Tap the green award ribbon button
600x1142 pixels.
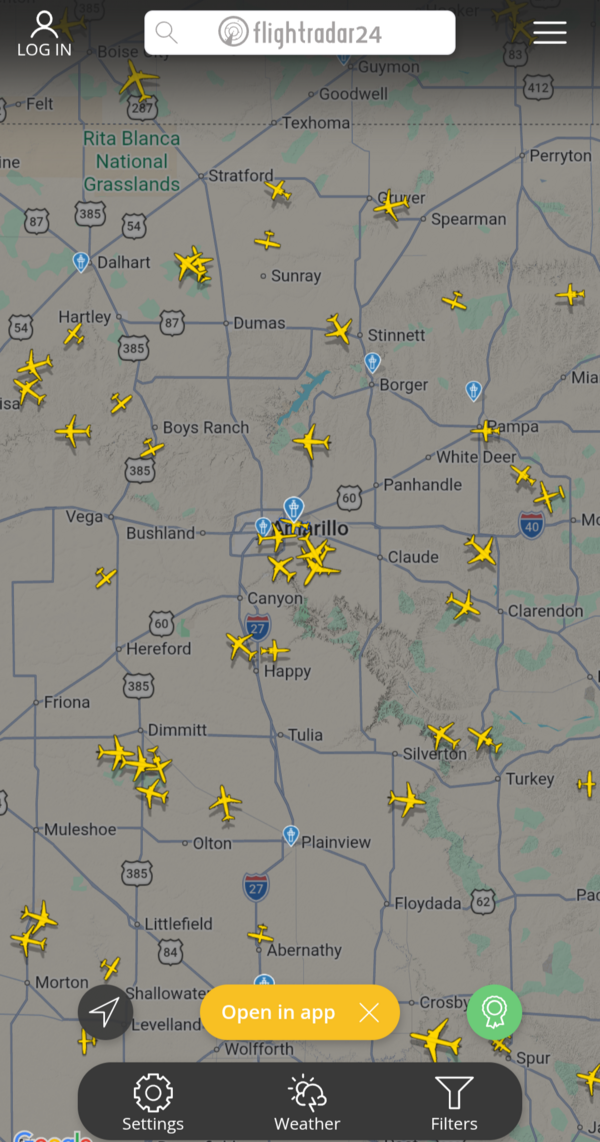(494, 1012)
